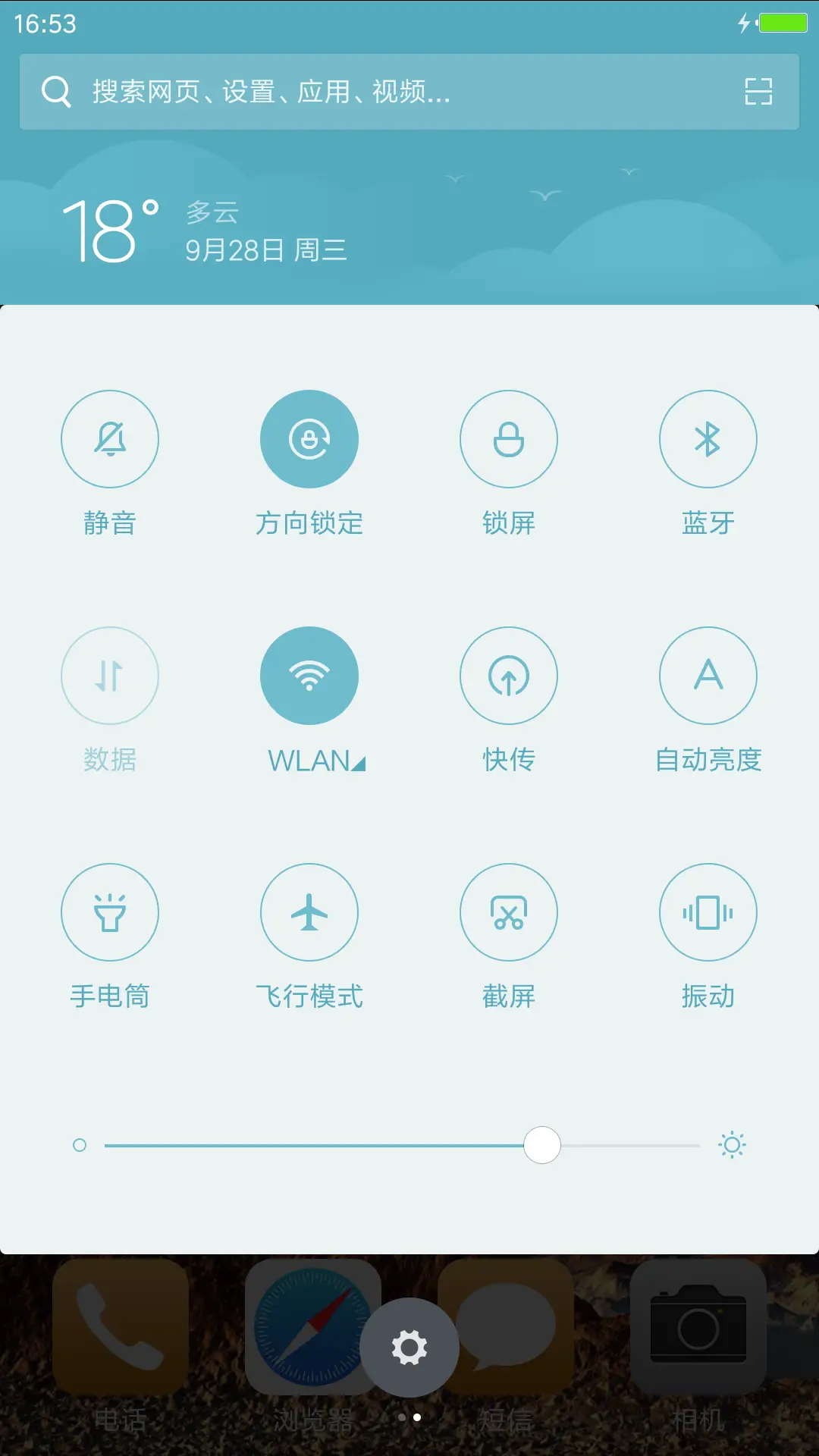
Task: Enable 自动亮度 auto brightness
Action: [708, 675]
